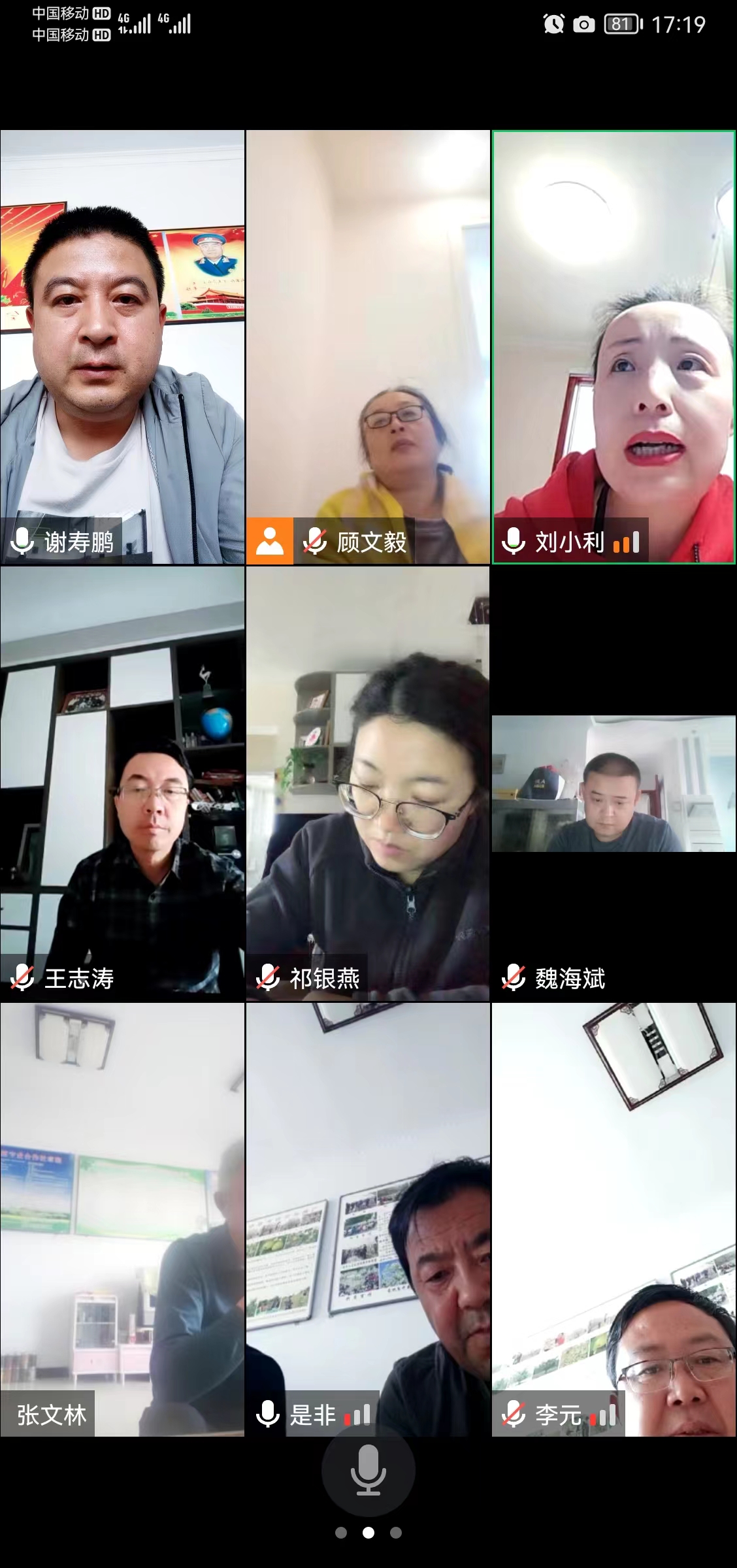Screen dimensions: 737x1568
Task: Tap the page indicator dots
Action: [x=368, y=1533]
